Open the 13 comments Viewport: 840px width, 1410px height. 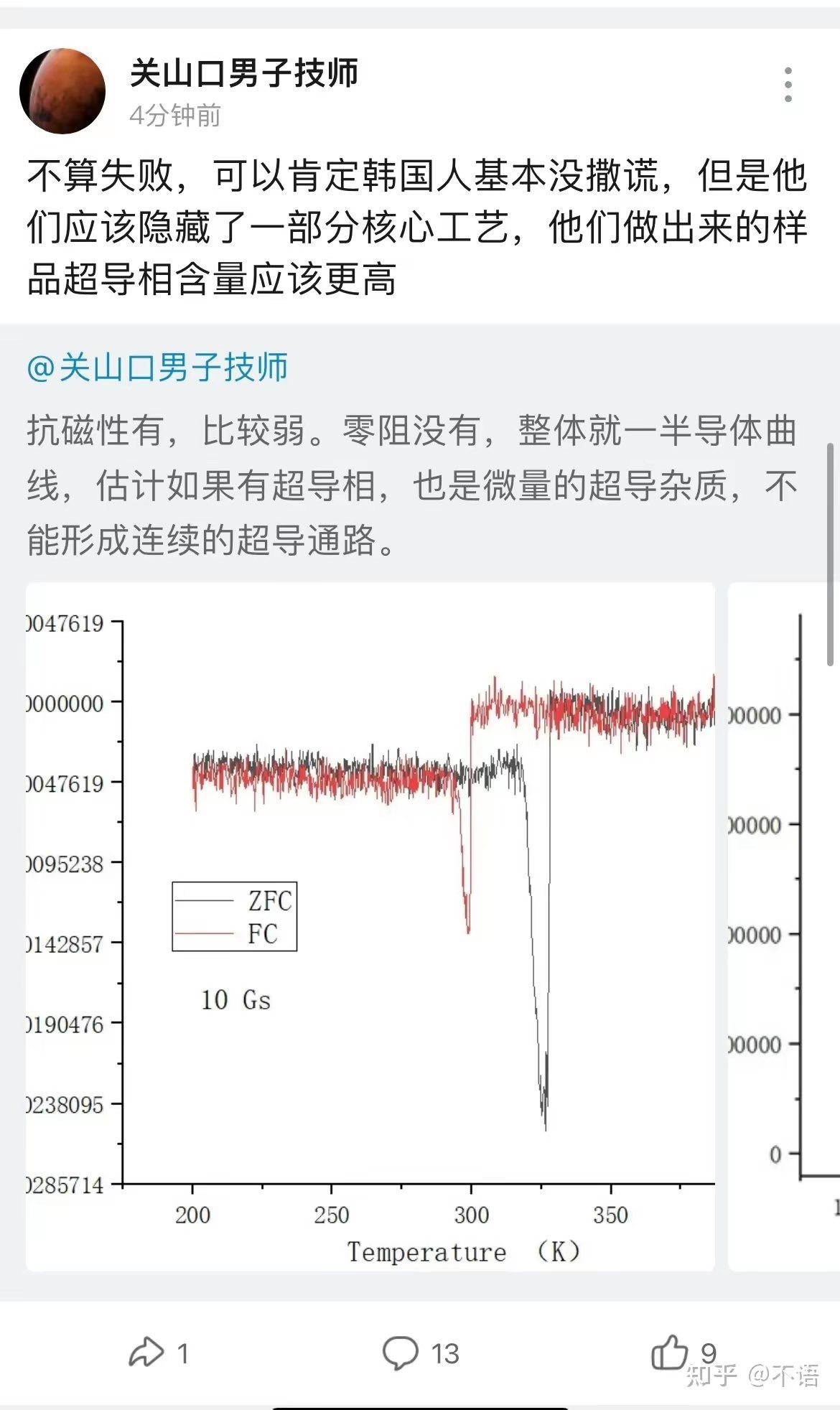point(421,1353)
